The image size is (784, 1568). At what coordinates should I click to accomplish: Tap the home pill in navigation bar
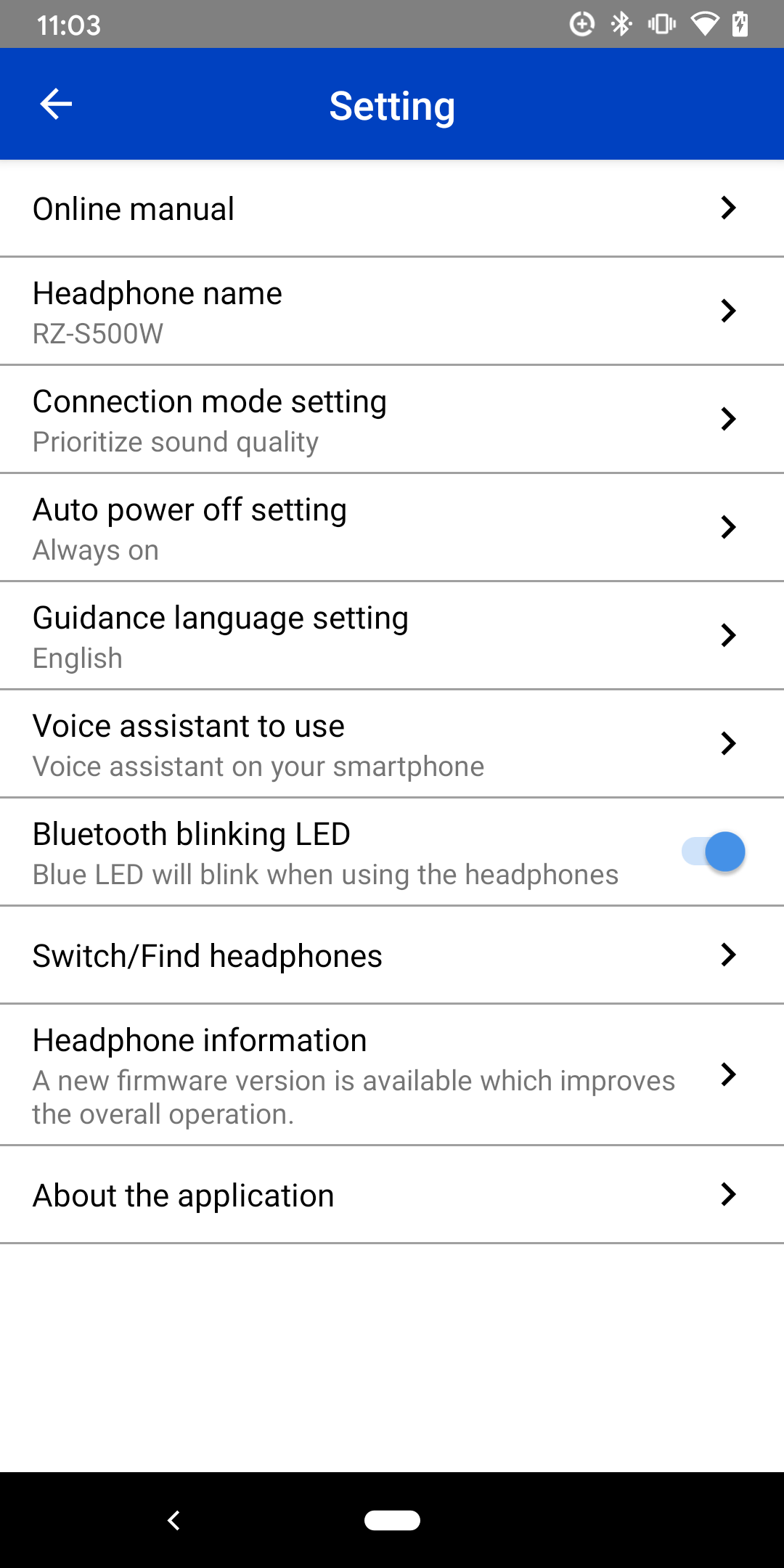392,1520
